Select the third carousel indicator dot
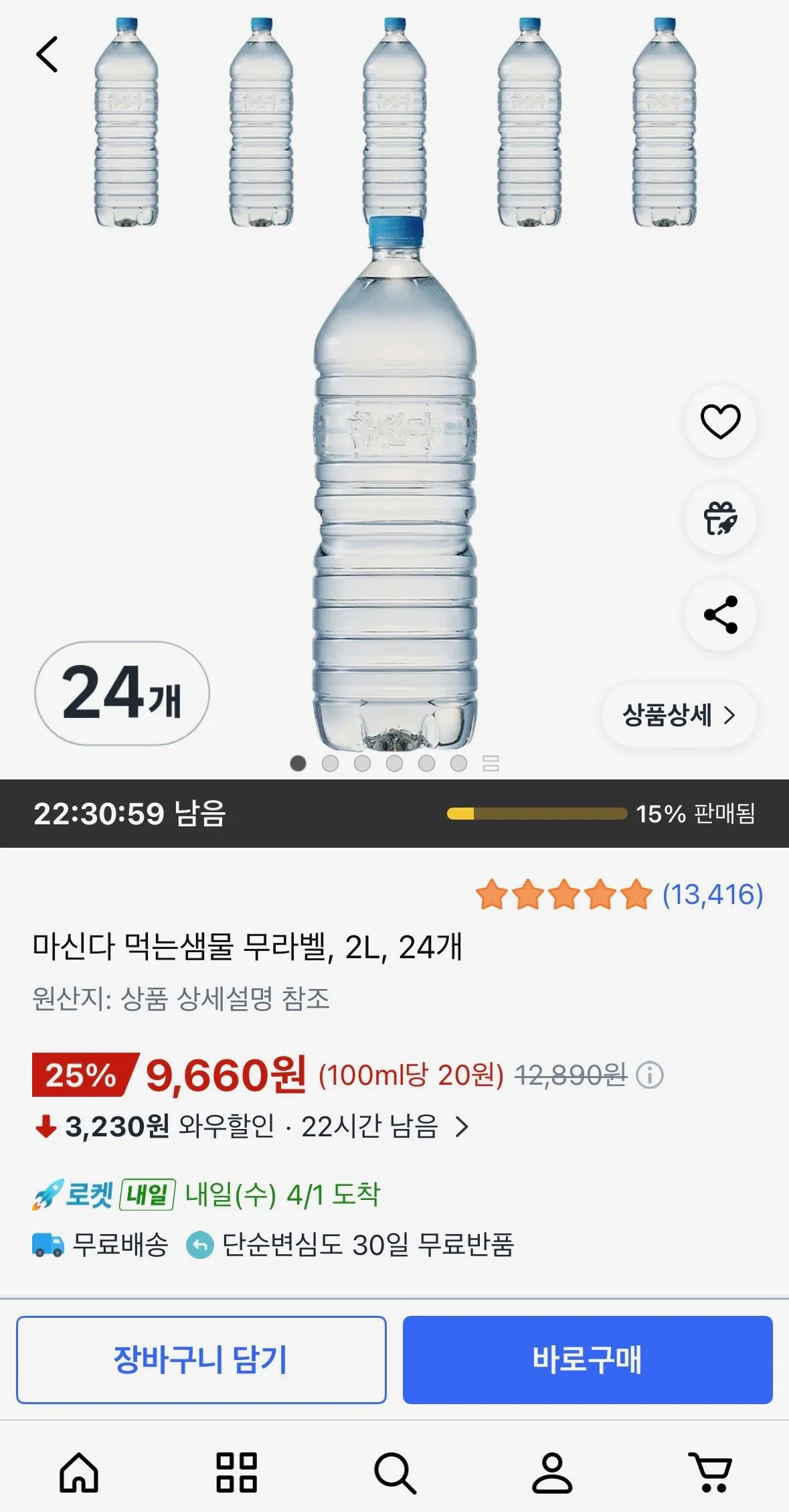 tap(361, 763)
